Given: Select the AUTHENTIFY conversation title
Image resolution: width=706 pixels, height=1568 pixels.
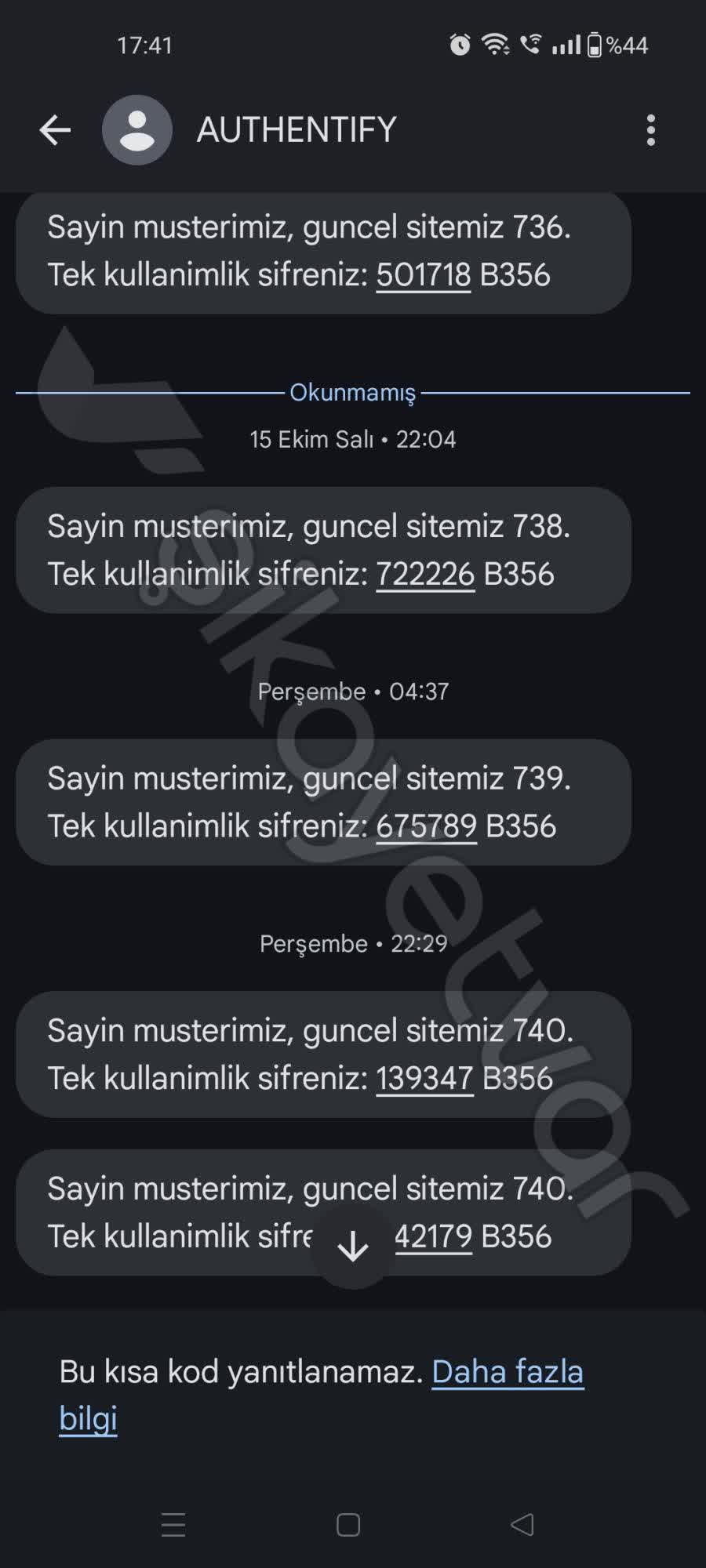Looking at the screenshot, I should pyautogui.click(x=296, y=129).
